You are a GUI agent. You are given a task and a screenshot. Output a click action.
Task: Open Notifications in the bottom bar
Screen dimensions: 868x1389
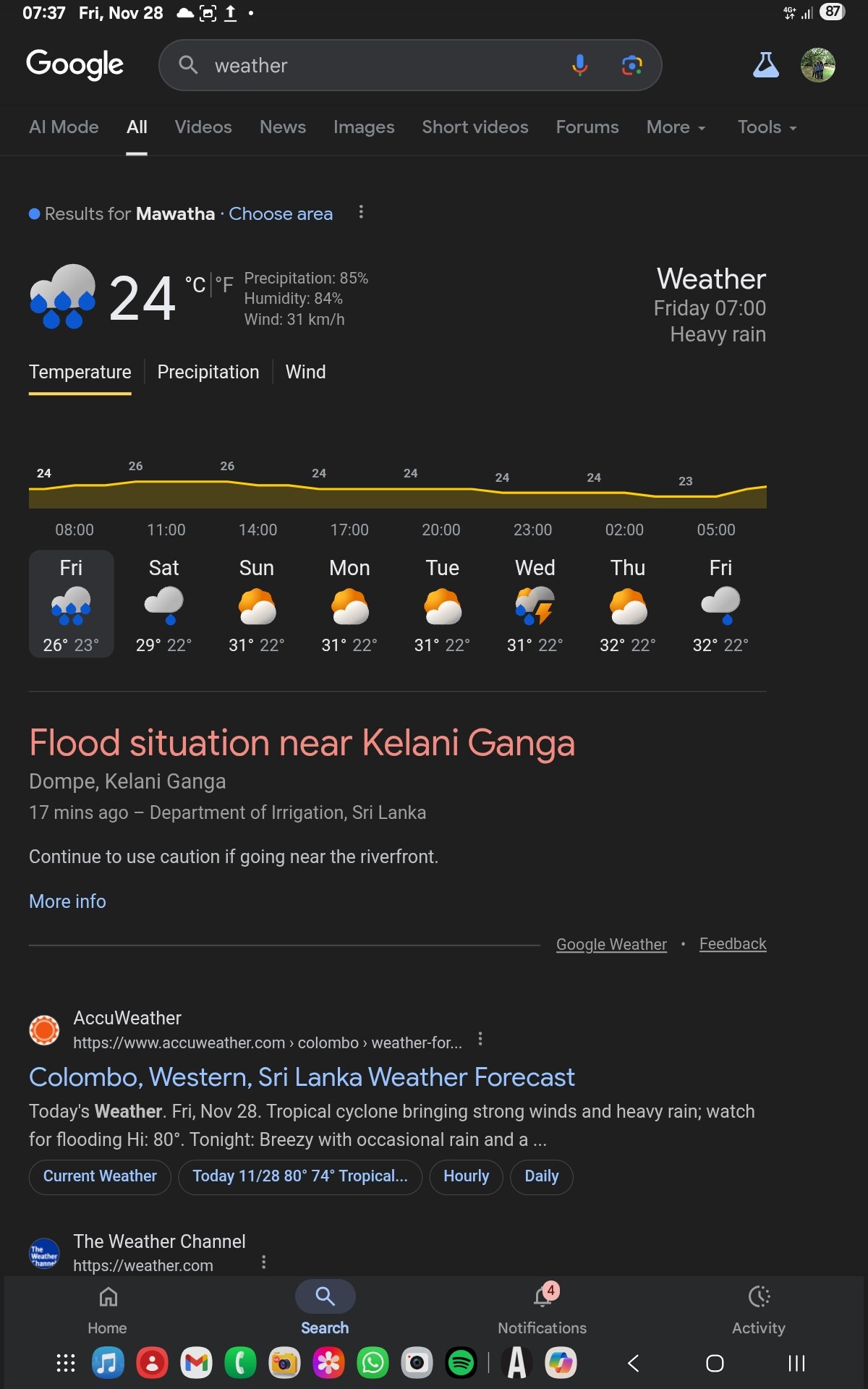542,1309
